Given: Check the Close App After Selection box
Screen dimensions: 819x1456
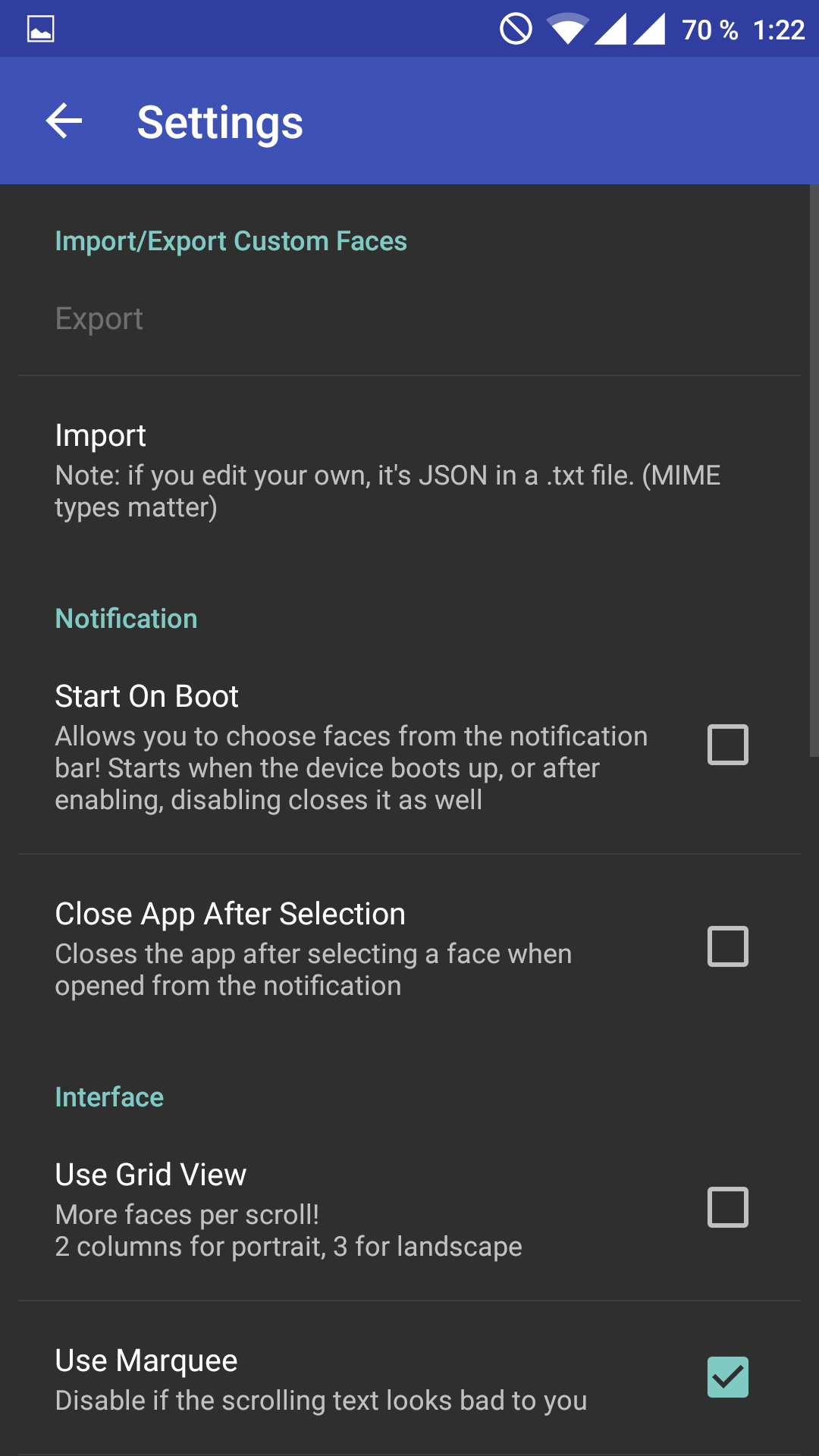Looking at the screenshot, I should pos(727,946).
